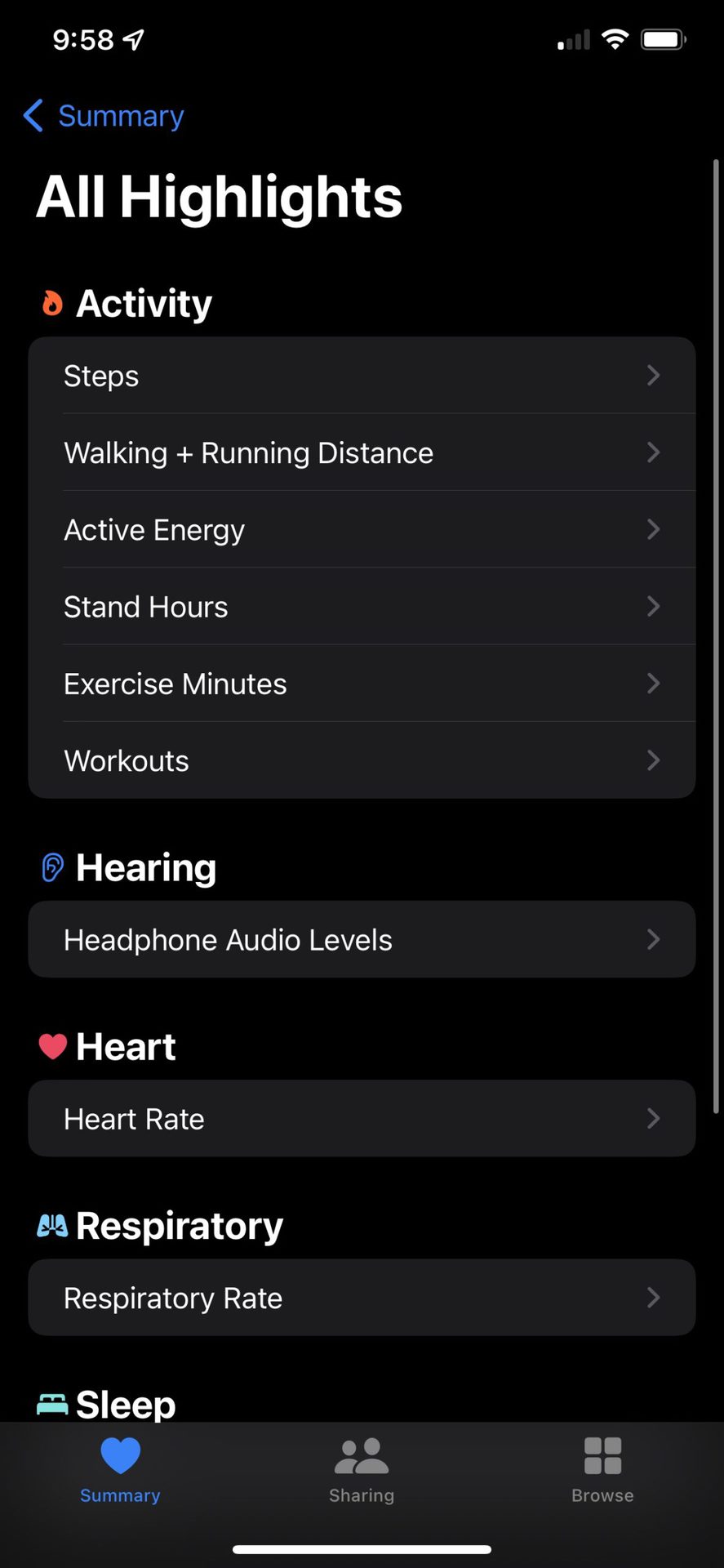Switch to the Browse tab
Image resolution: width=724 pixels, height=1568 pixels.
602,1470
